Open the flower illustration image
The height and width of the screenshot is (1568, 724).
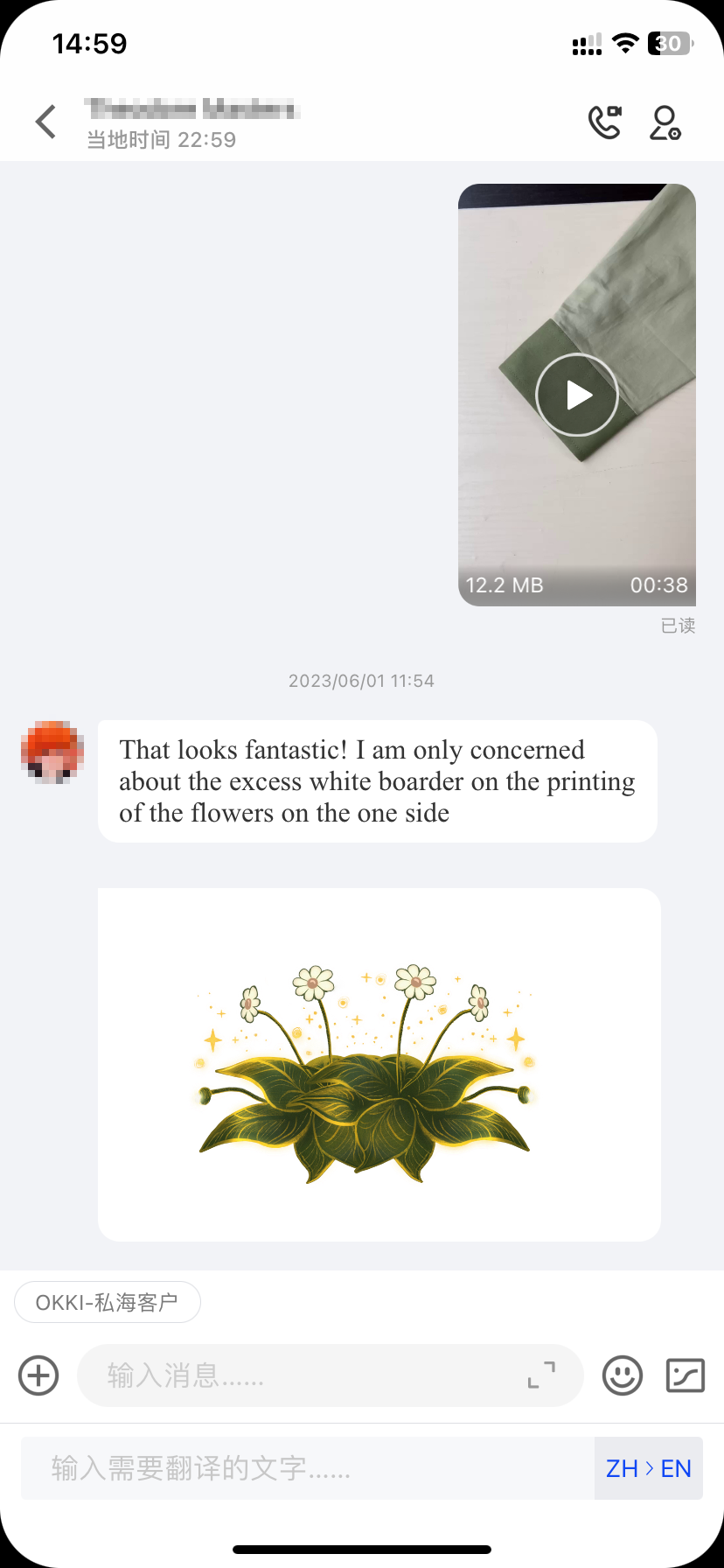click(379, 1064)
